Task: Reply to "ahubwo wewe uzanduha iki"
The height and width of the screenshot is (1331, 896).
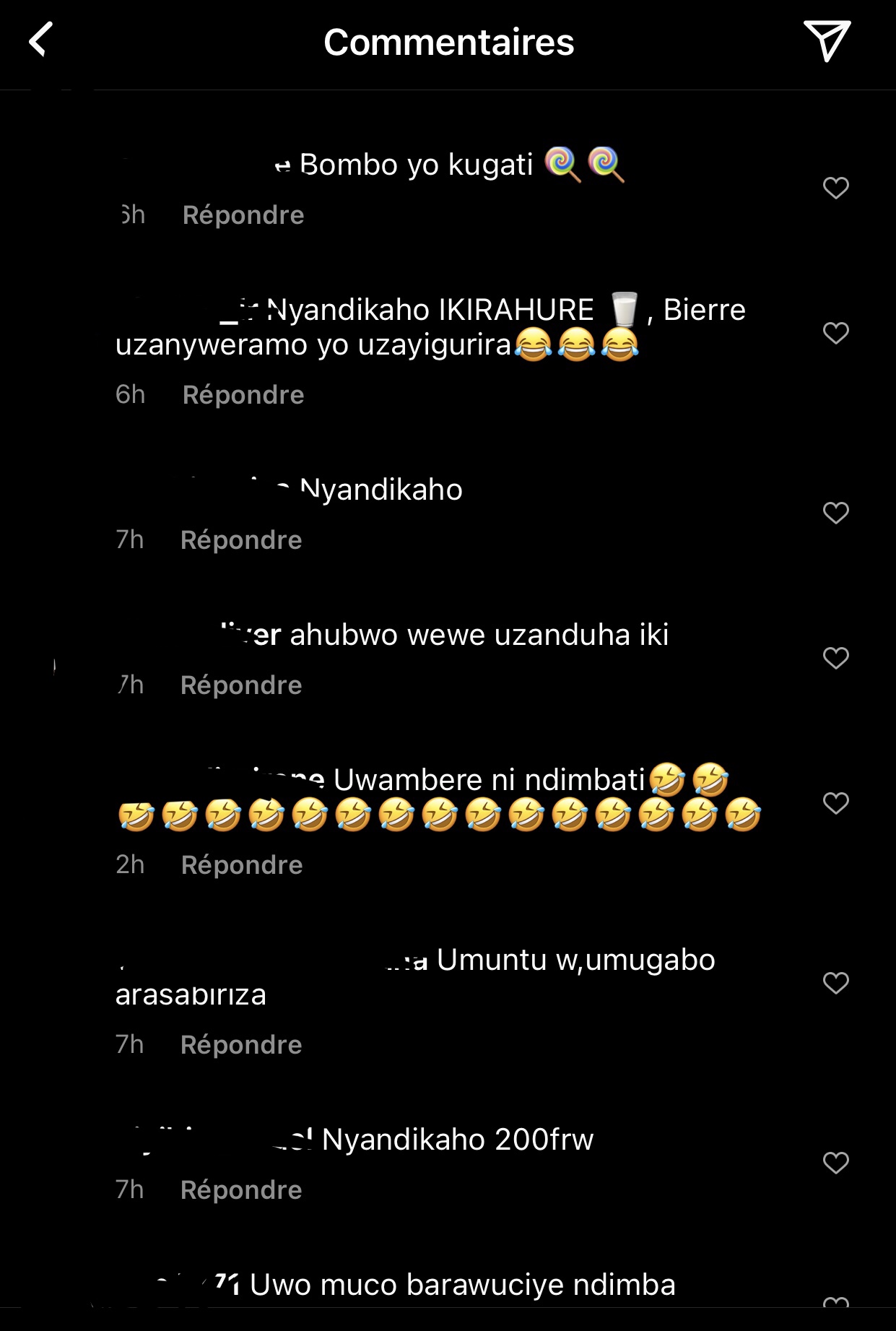Action: (241, 685)
